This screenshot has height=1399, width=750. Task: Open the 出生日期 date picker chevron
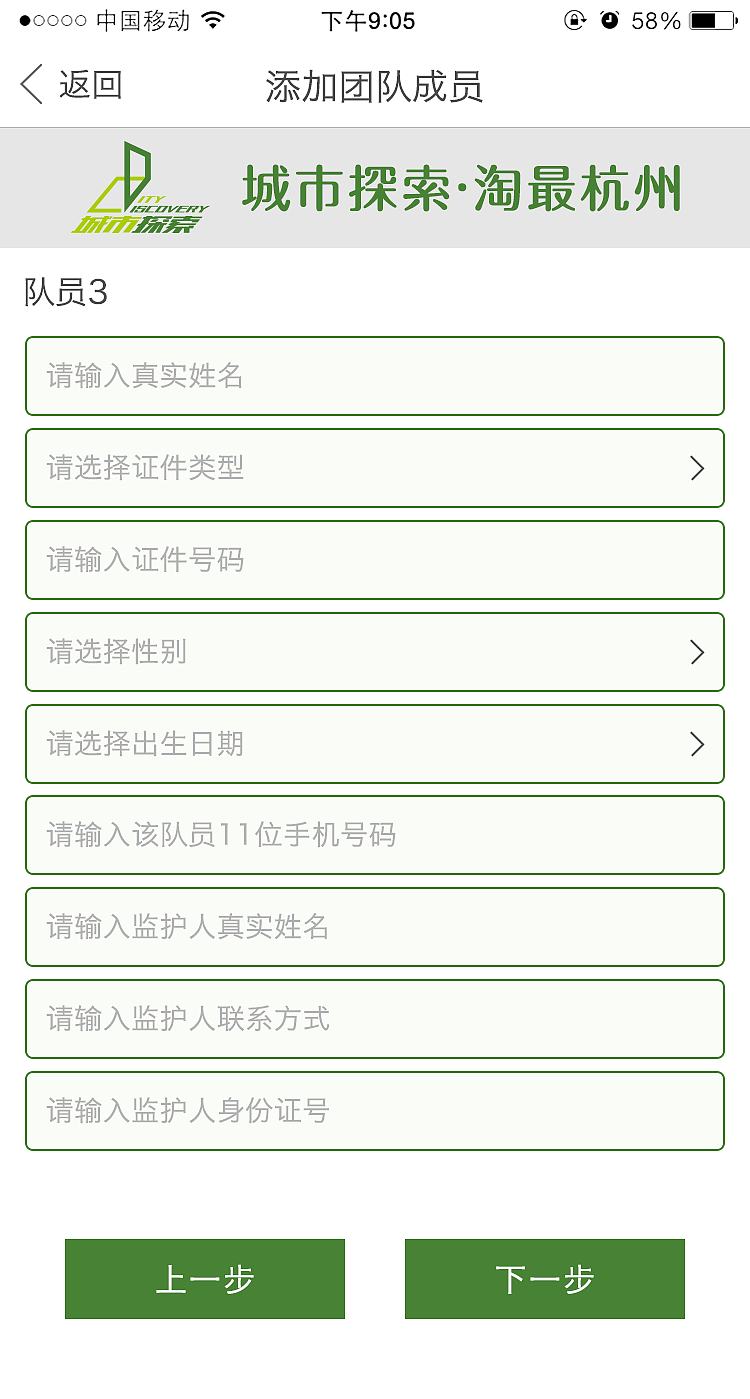[x=697, y=744]
